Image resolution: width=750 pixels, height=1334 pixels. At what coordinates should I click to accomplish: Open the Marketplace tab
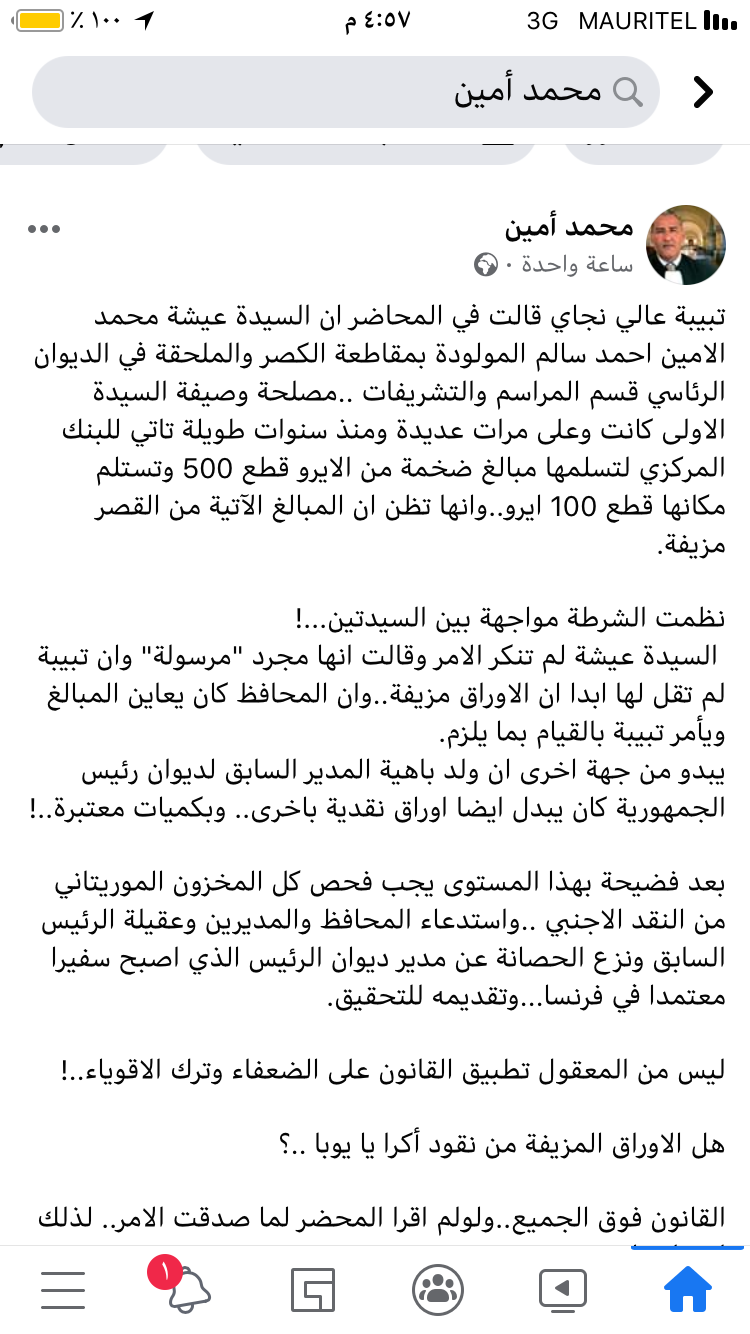[x=313, y=1290]
